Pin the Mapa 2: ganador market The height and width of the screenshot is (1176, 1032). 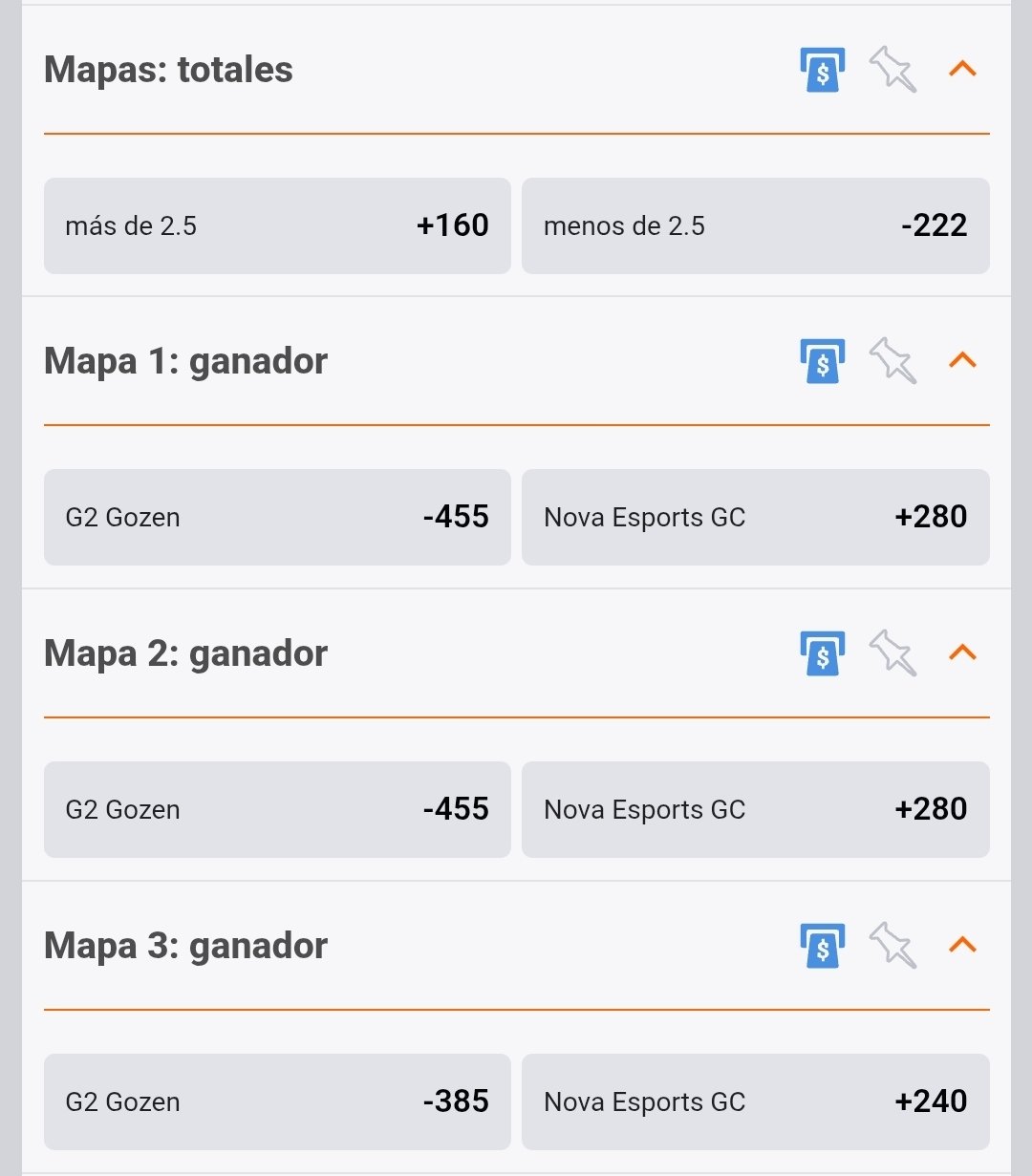[892, 653]
